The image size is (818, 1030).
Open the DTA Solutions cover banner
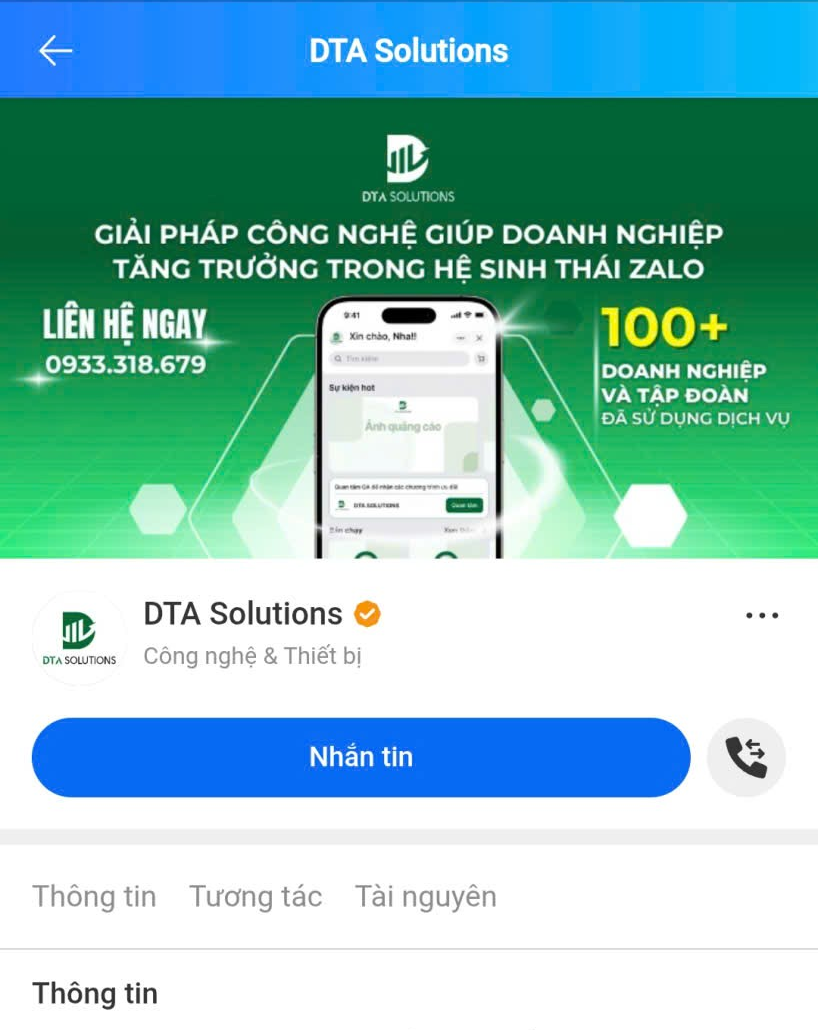click(409, 327)
